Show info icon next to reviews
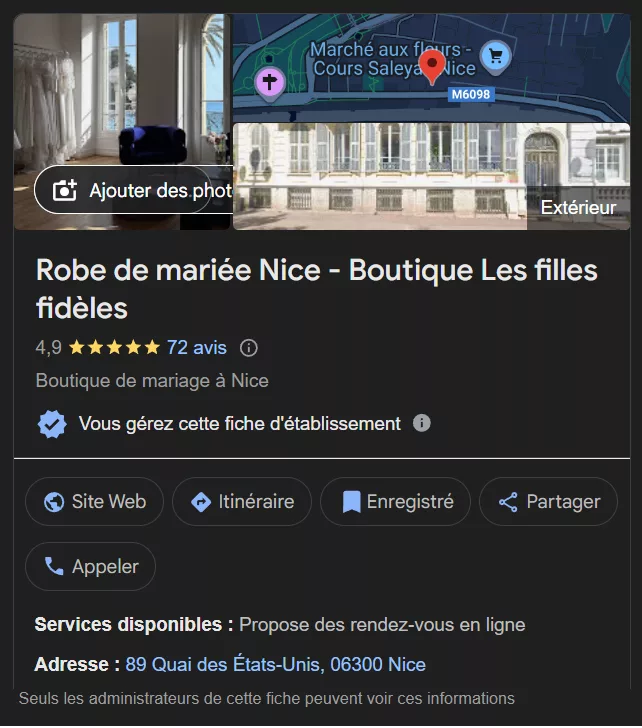The image size is (642, 728). pyautogui.click(x=249, y=348)
